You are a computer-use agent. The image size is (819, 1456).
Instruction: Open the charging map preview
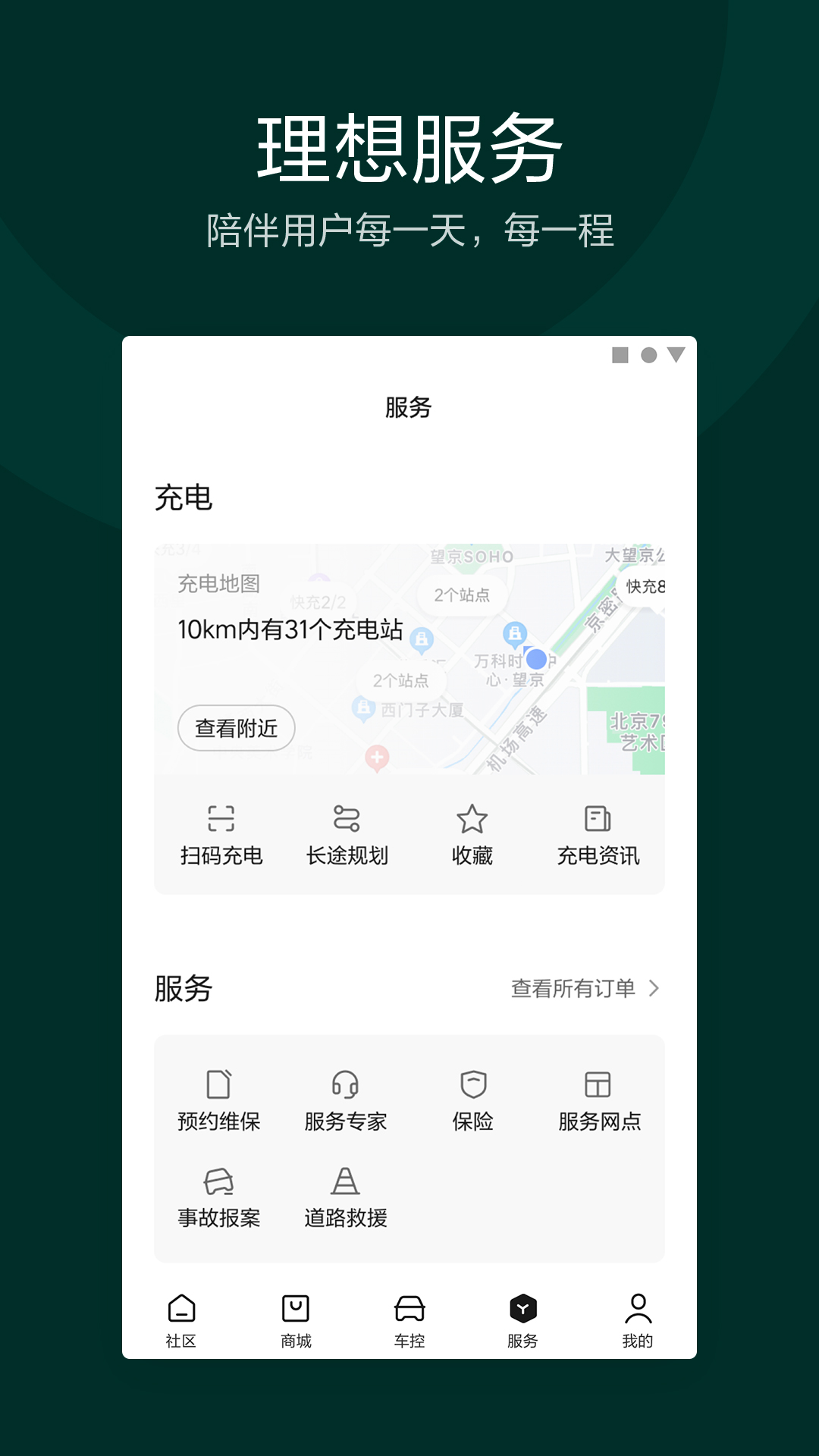coord(409,660)
